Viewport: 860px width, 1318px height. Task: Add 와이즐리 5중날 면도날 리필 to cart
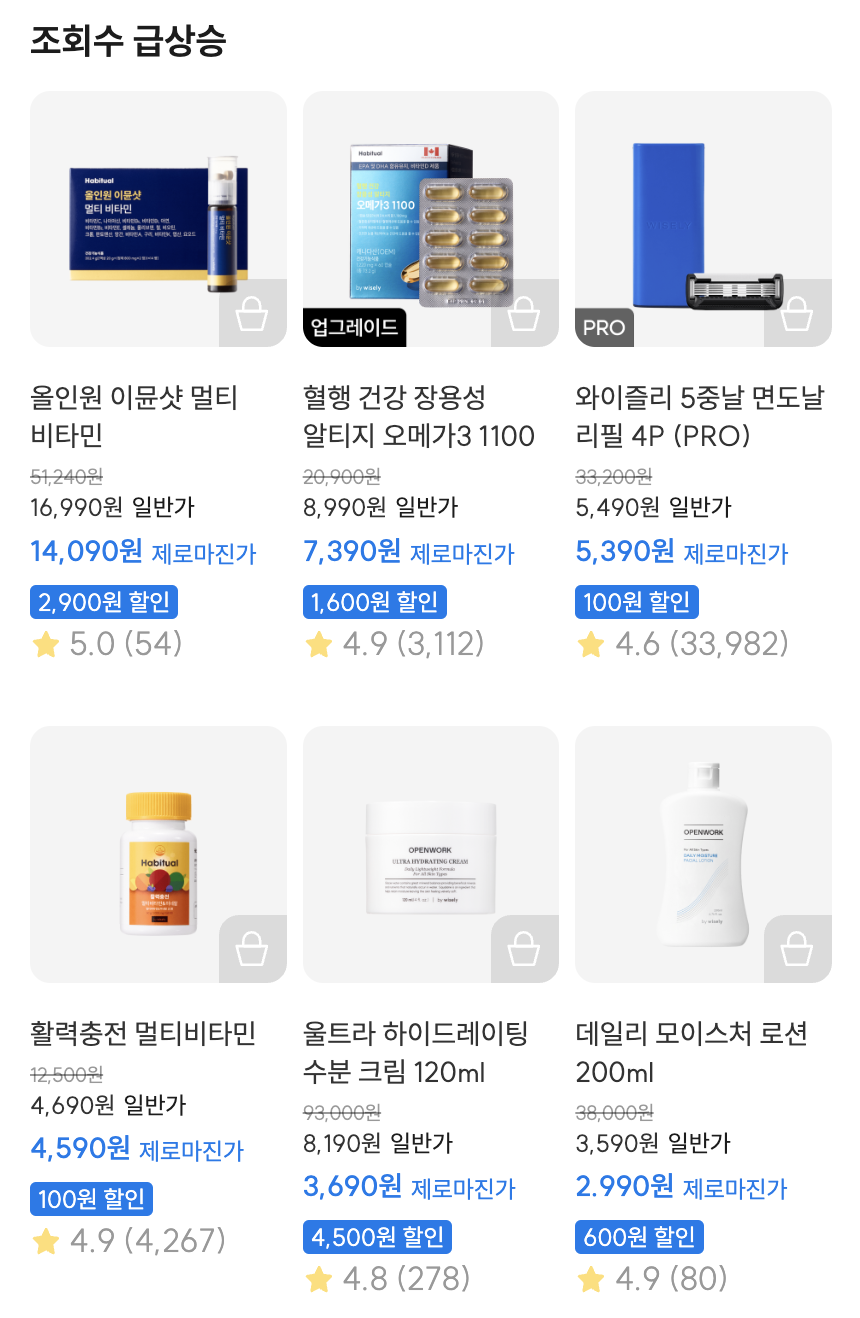pyautogui.click(x=797, y=314)
